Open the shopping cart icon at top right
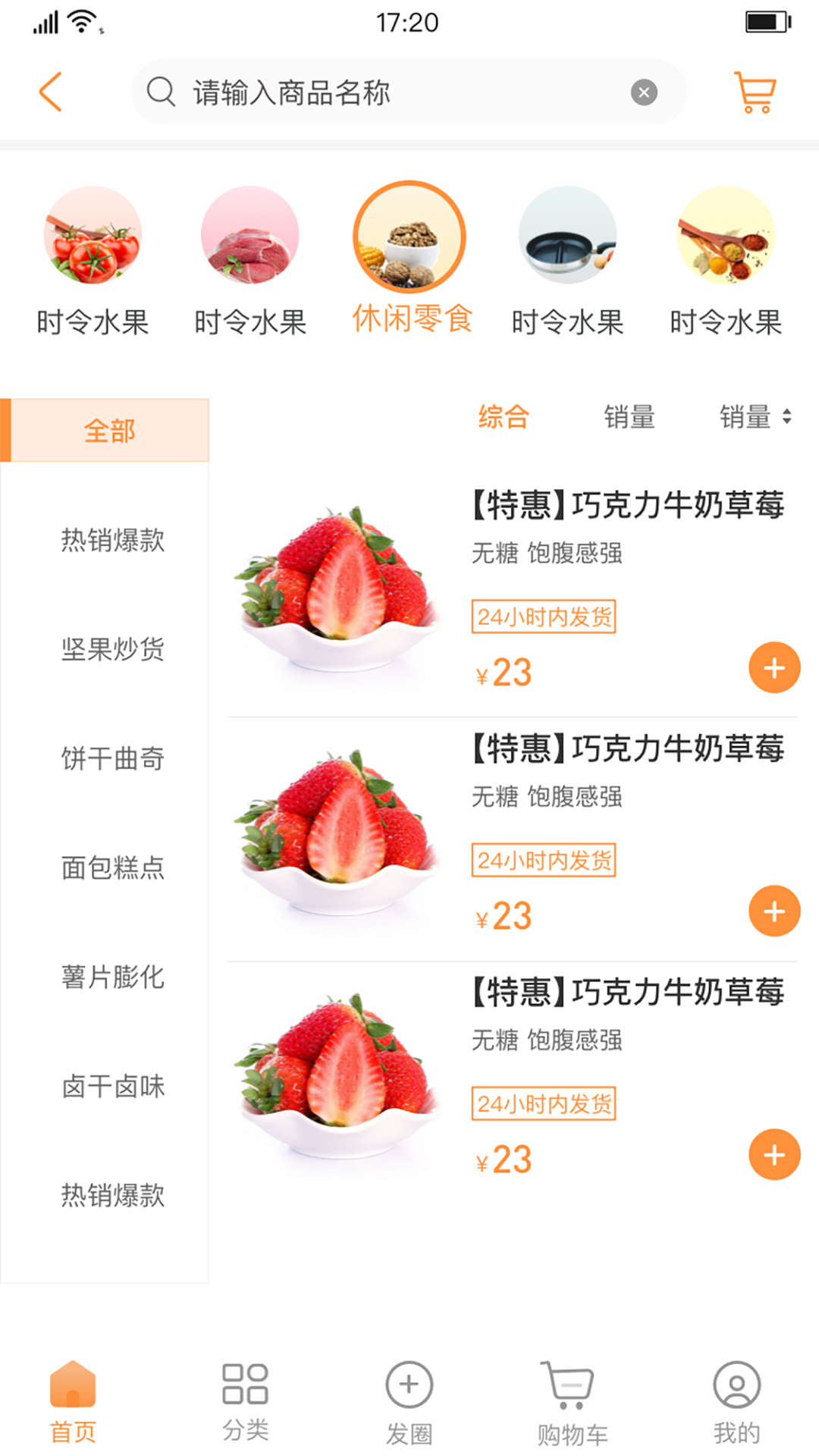 coord(753,92)
